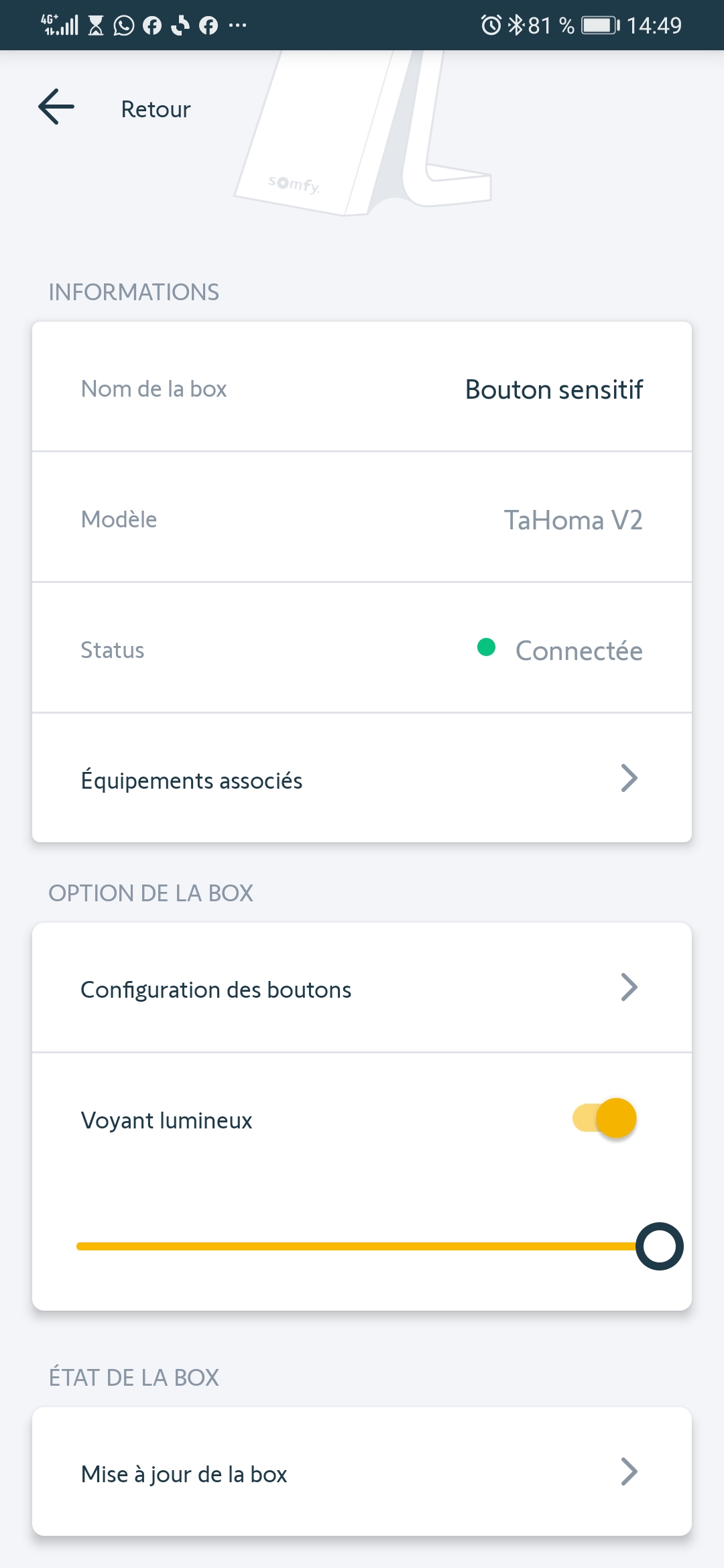
Task: Go back with the Retour arrow
Action: [x=56, y=107]
